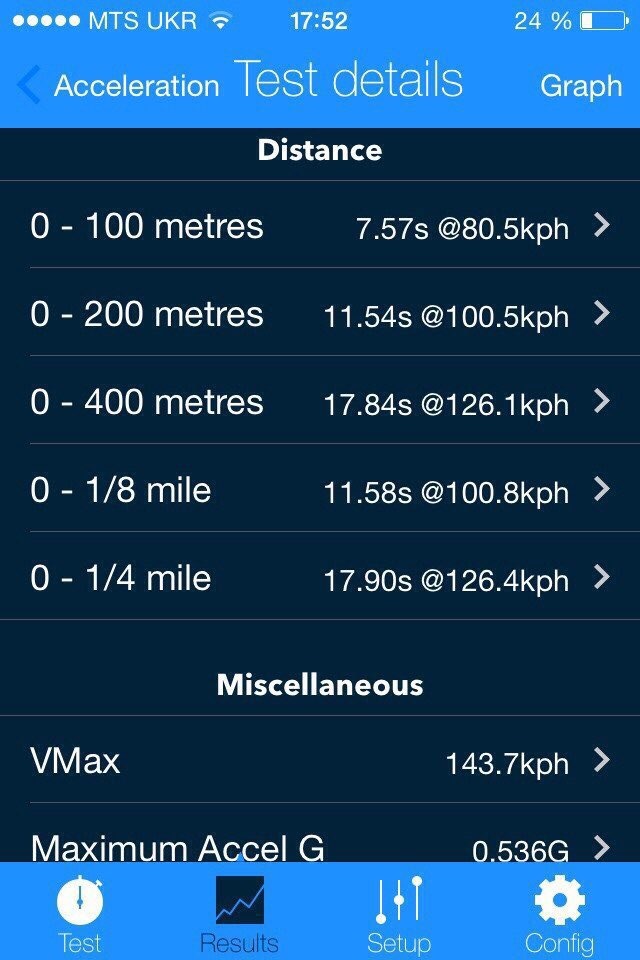
Task: Open Maximum Accel G row
Action: click(320, 848)
